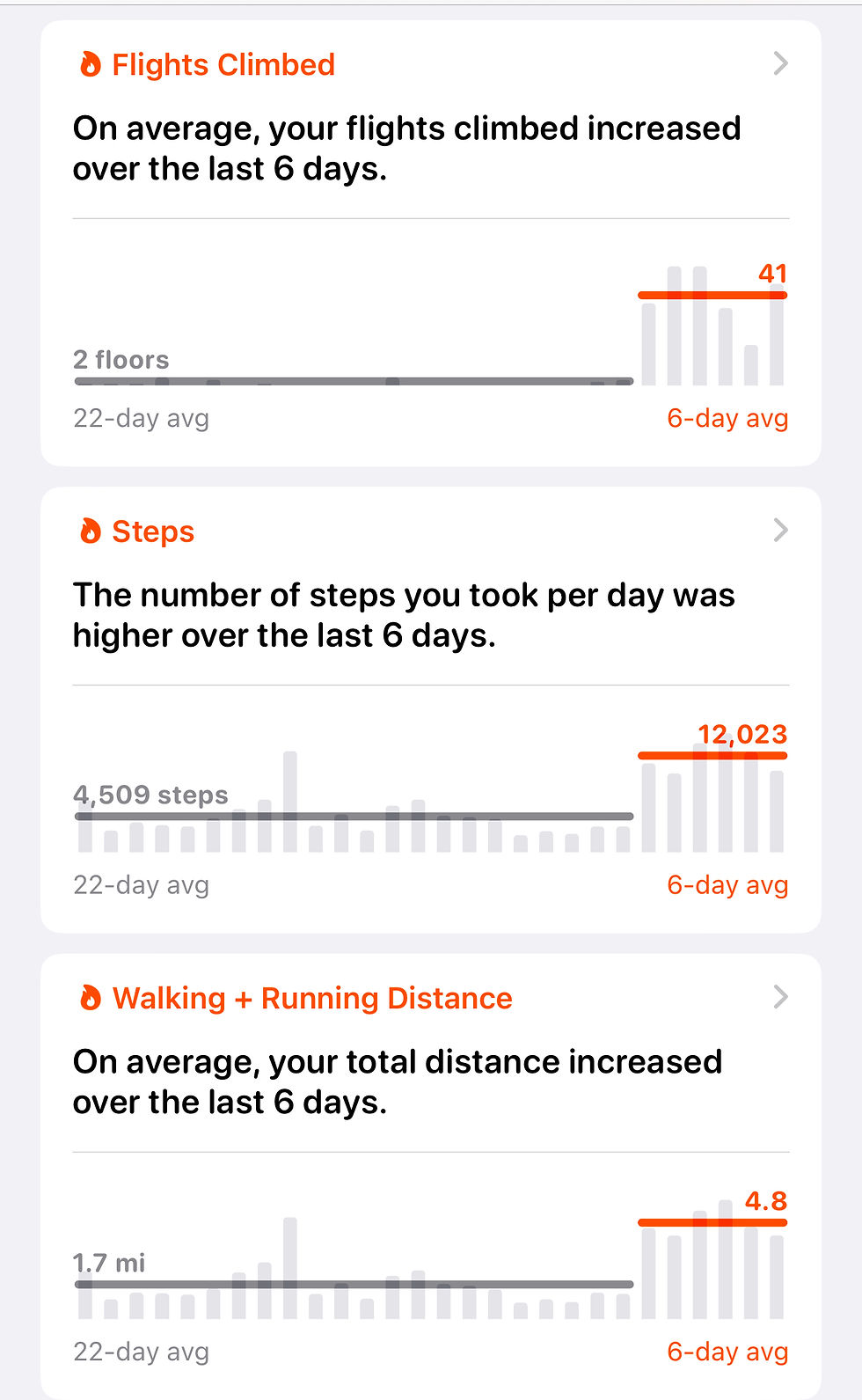Open the Flights Climbed trend card

point(431,243)
